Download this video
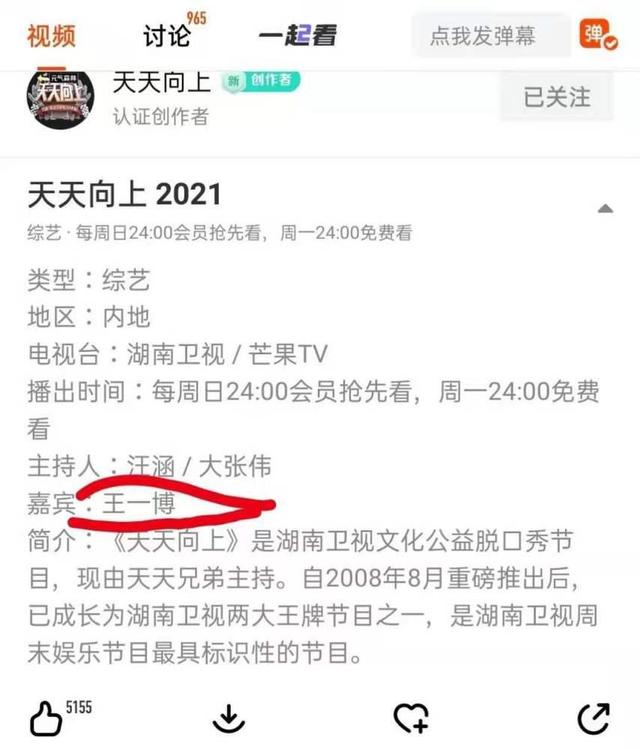Image resolution: width=640 pixels, height=749 pixels. [229, 717]
